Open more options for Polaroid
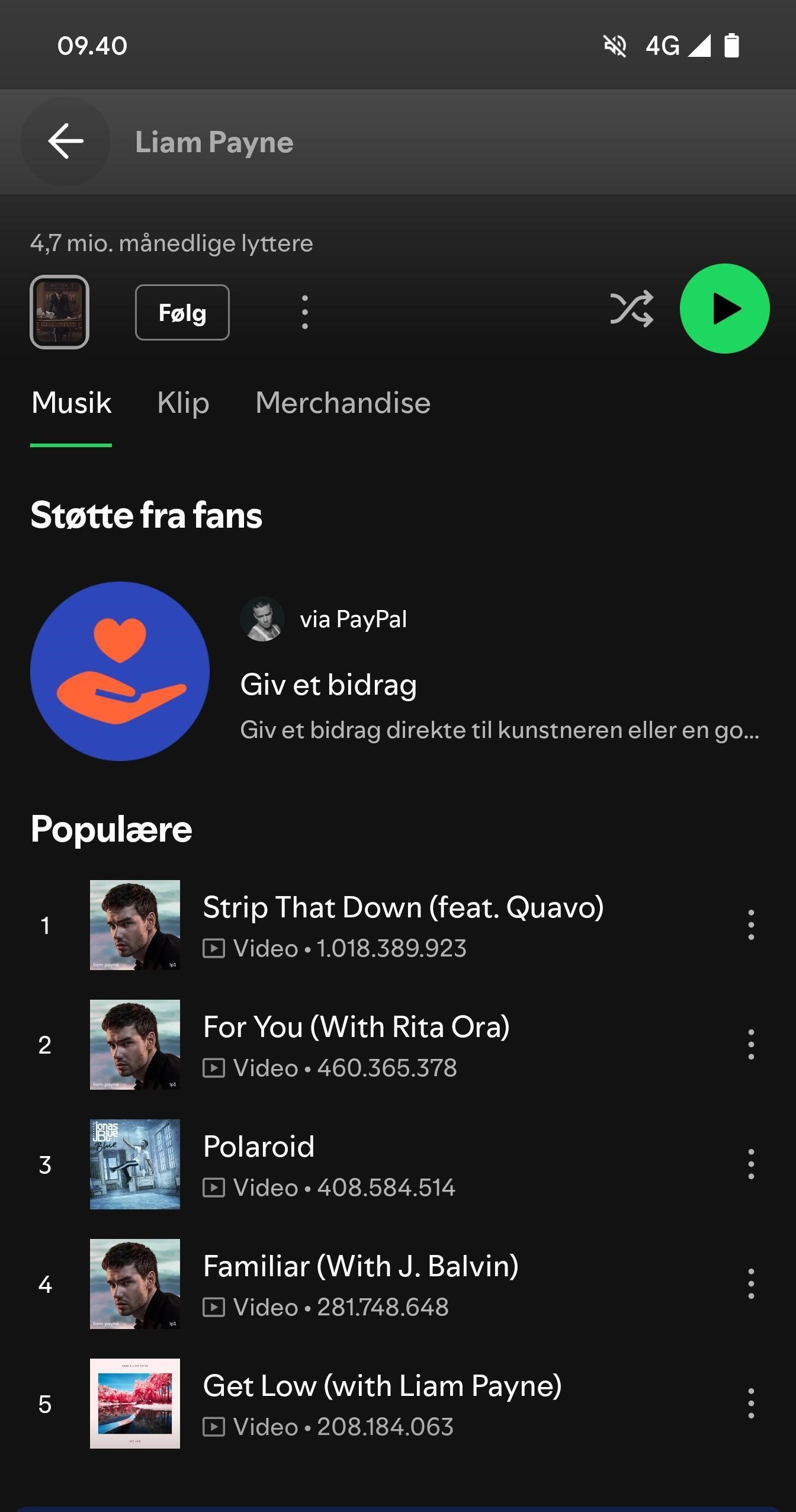Image resolution: width=796 pixels, height=1512 pixels. [x=750, y=1164]
